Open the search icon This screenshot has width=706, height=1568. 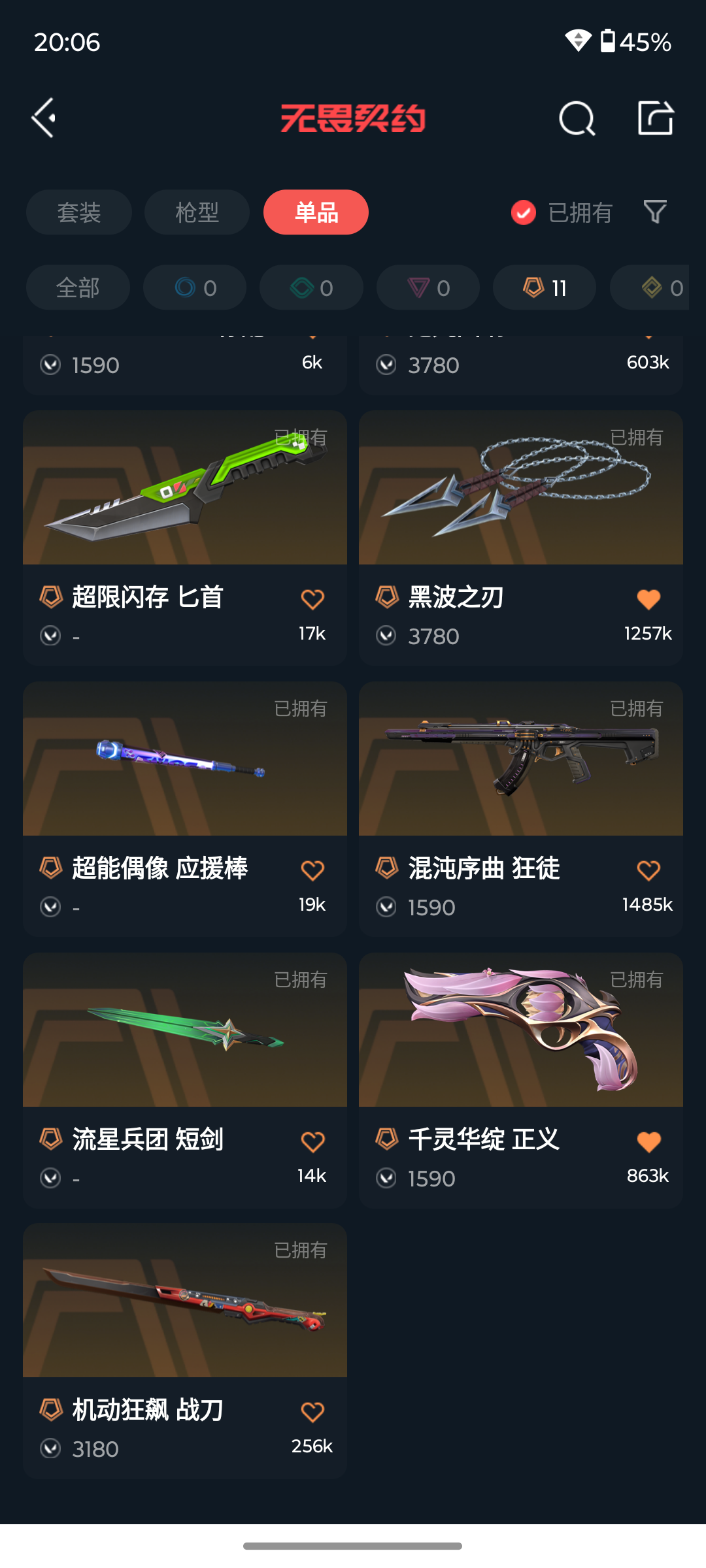577,118
